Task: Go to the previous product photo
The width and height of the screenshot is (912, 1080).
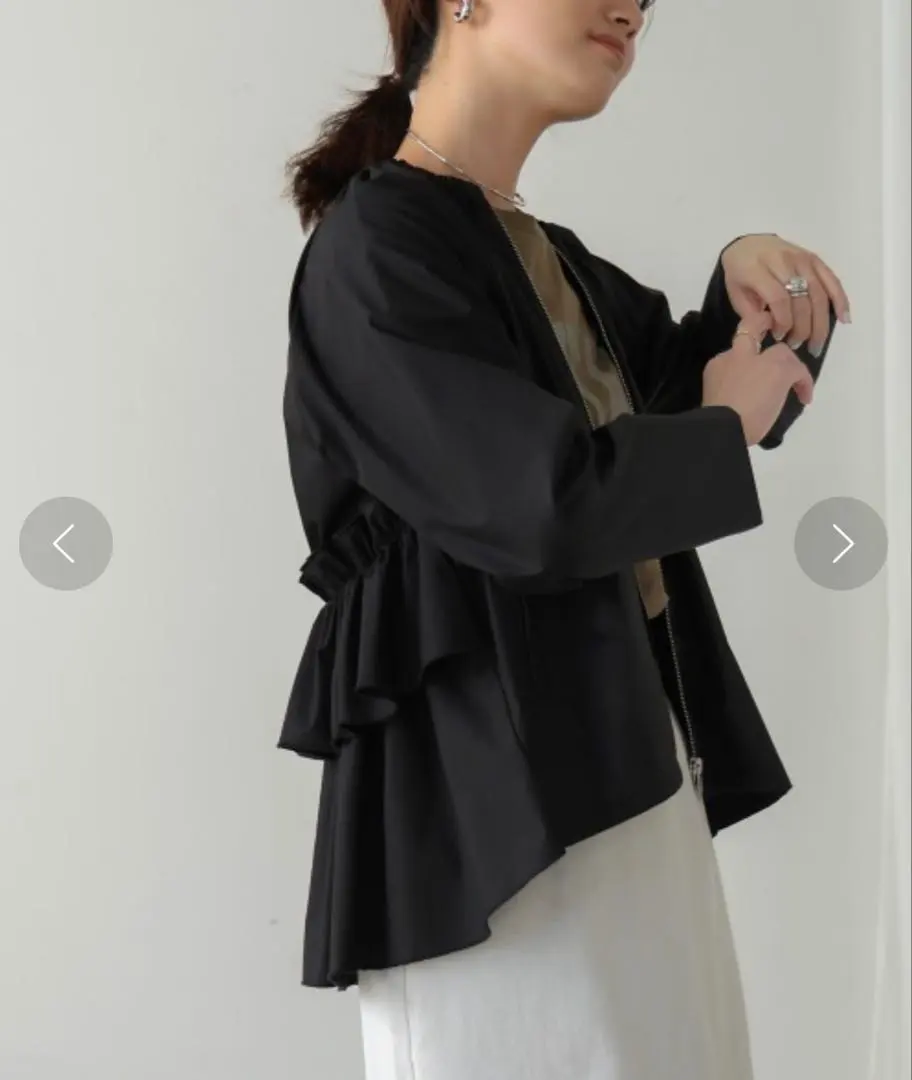Action: (66, 543)
